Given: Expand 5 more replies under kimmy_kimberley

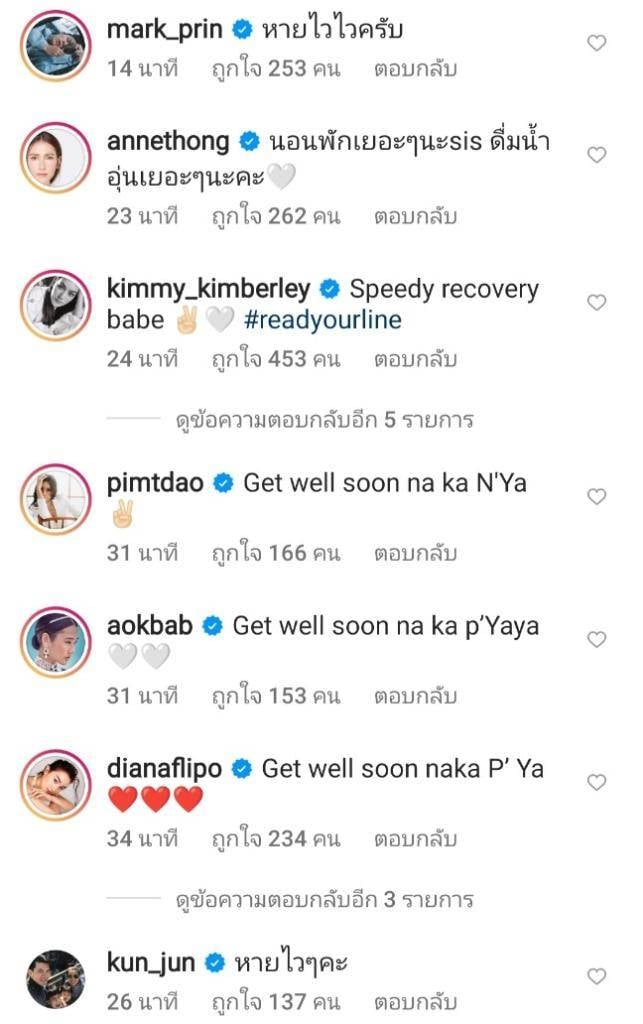Looking at the screenshot, I should [x=324, y=420].
